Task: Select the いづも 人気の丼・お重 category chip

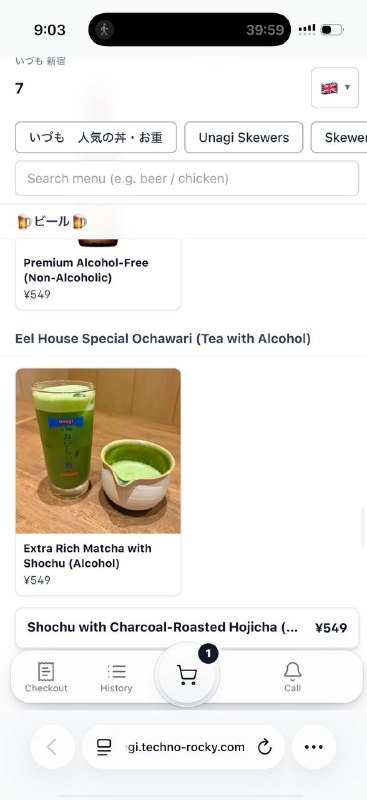Action: click(96, 137)
